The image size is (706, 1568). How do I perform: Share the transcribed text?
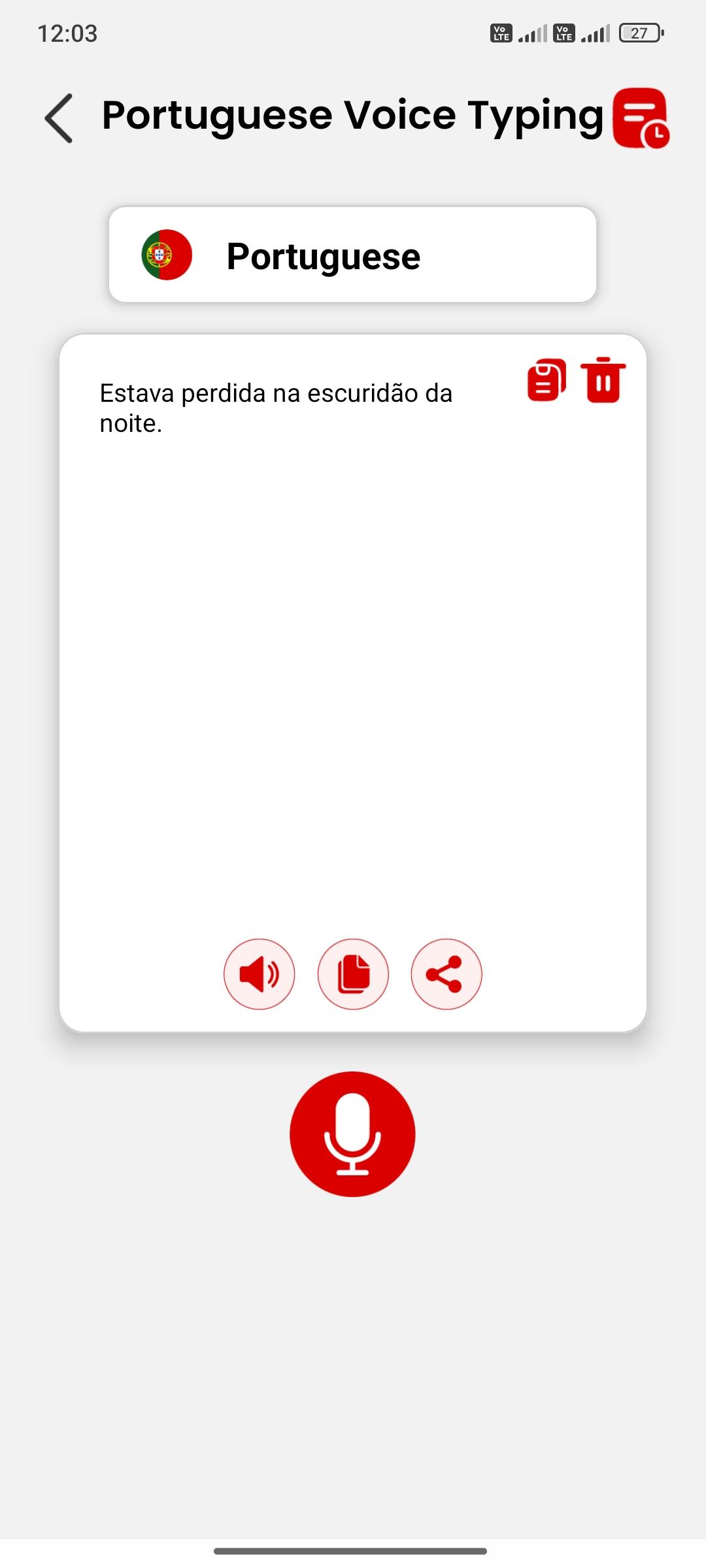[x=446, y=974]
